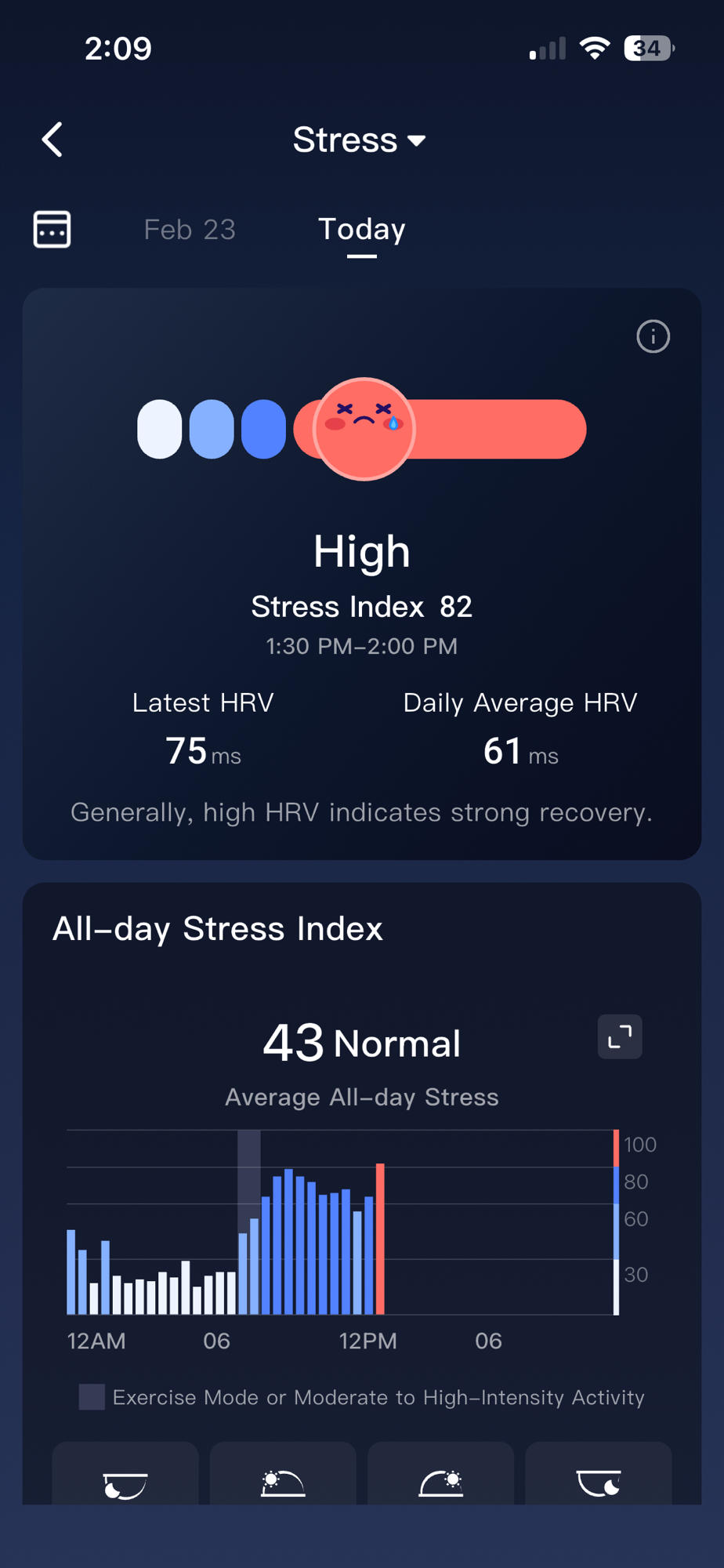Viewport: 724px width, 1568px height.
Task: Open the calendar date picker
Action: point(52,229)
